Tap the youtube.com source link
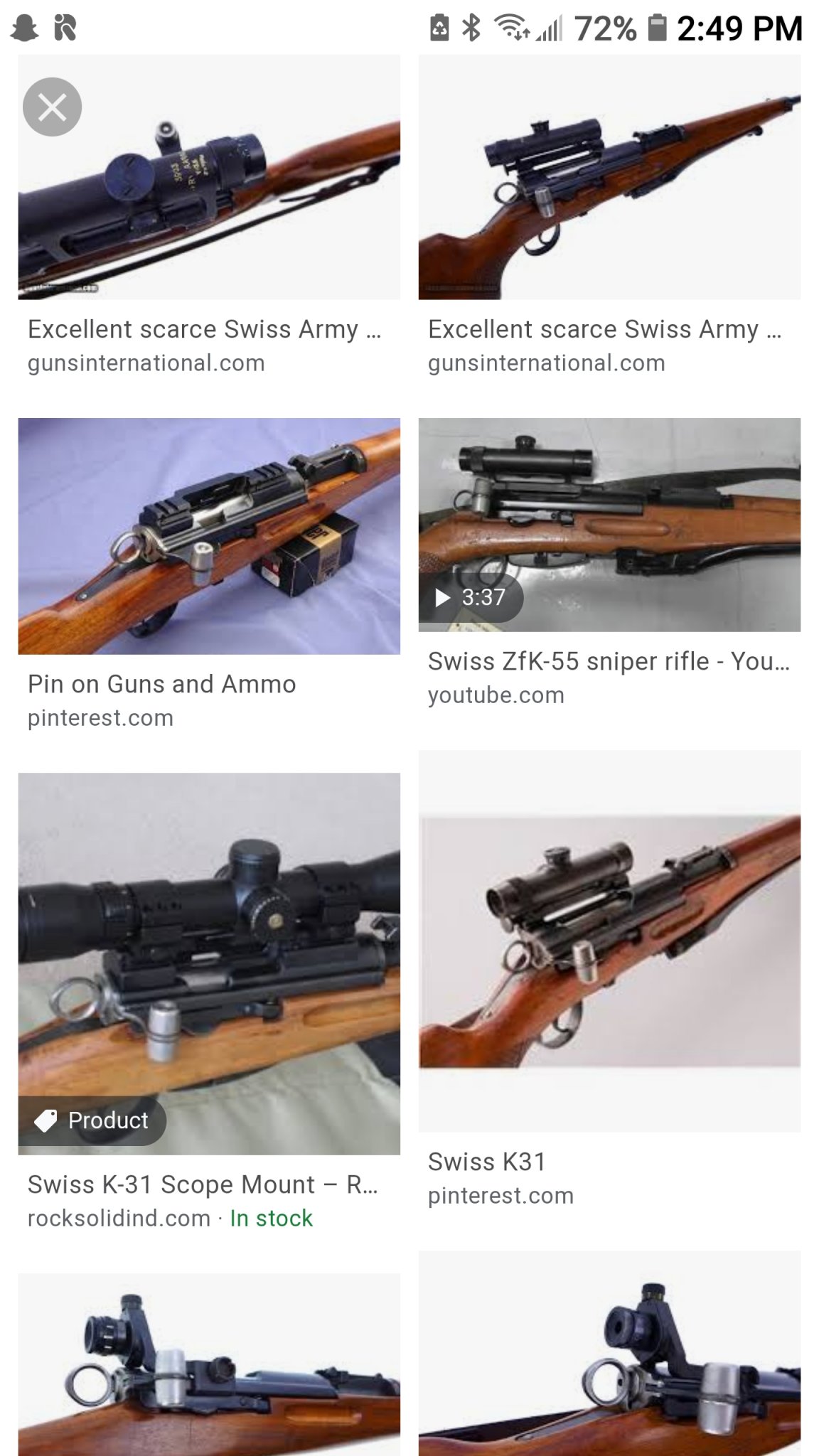The width and height of the screenshot is (819, 1456). [x=496, y=695]
